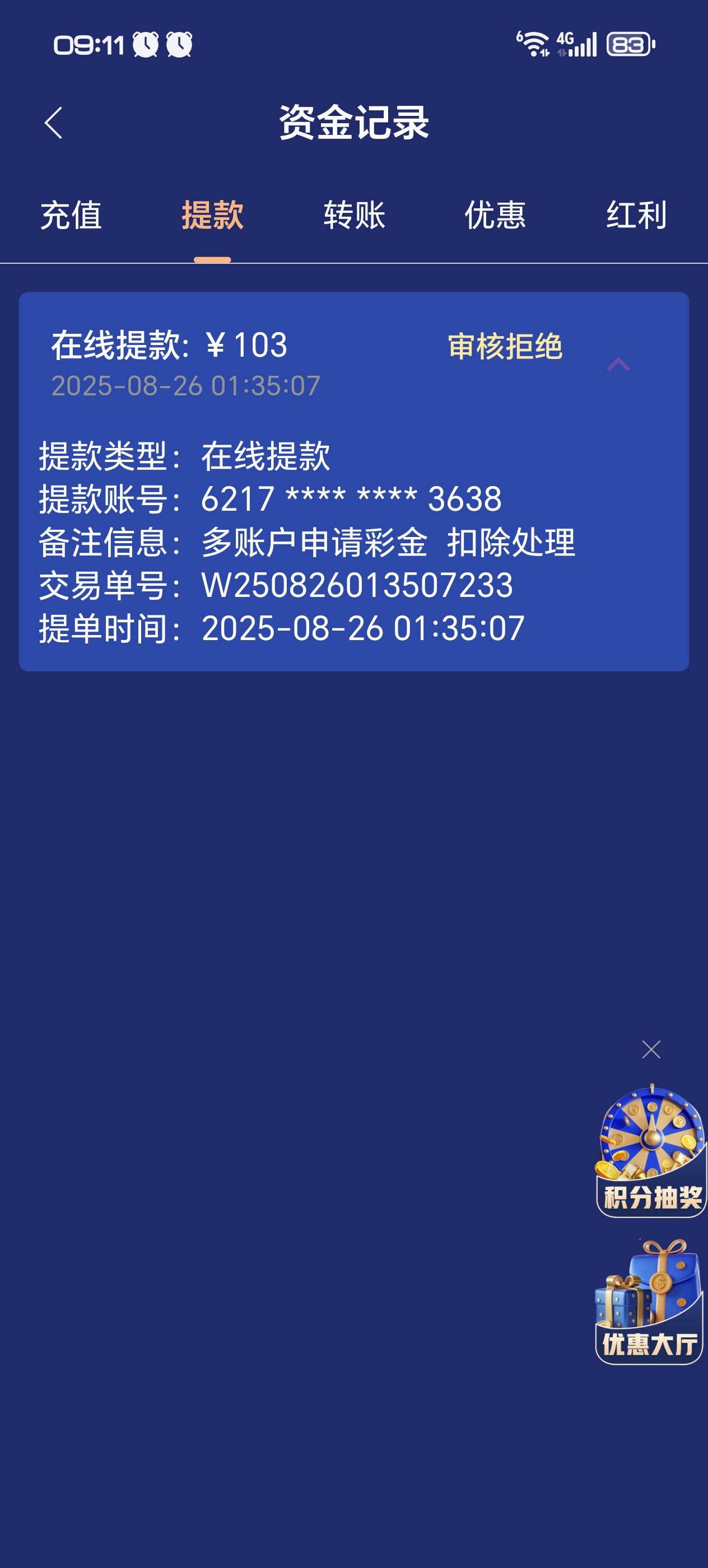Switch to the 充值 tab
The width and height of the screenshot is (708, 1568).
[x=71, y=216]
